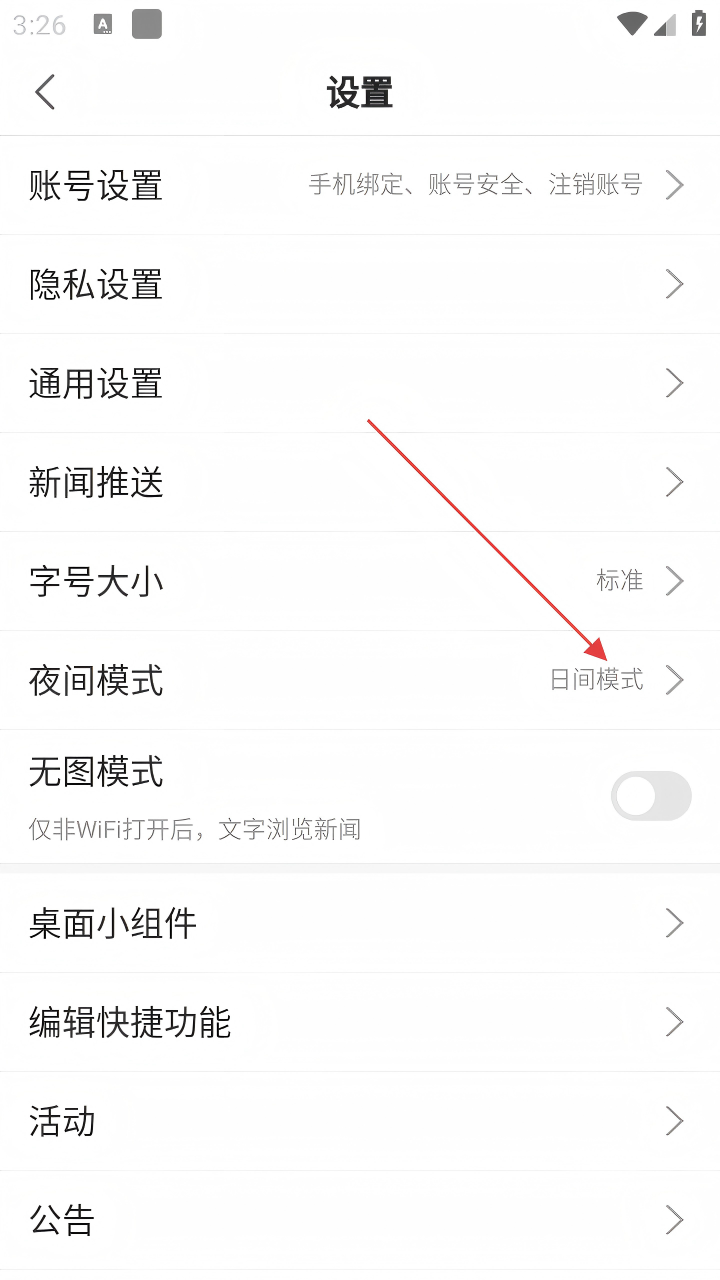
Task: Open the 活动 activities row
Action: pos(360,1121)
